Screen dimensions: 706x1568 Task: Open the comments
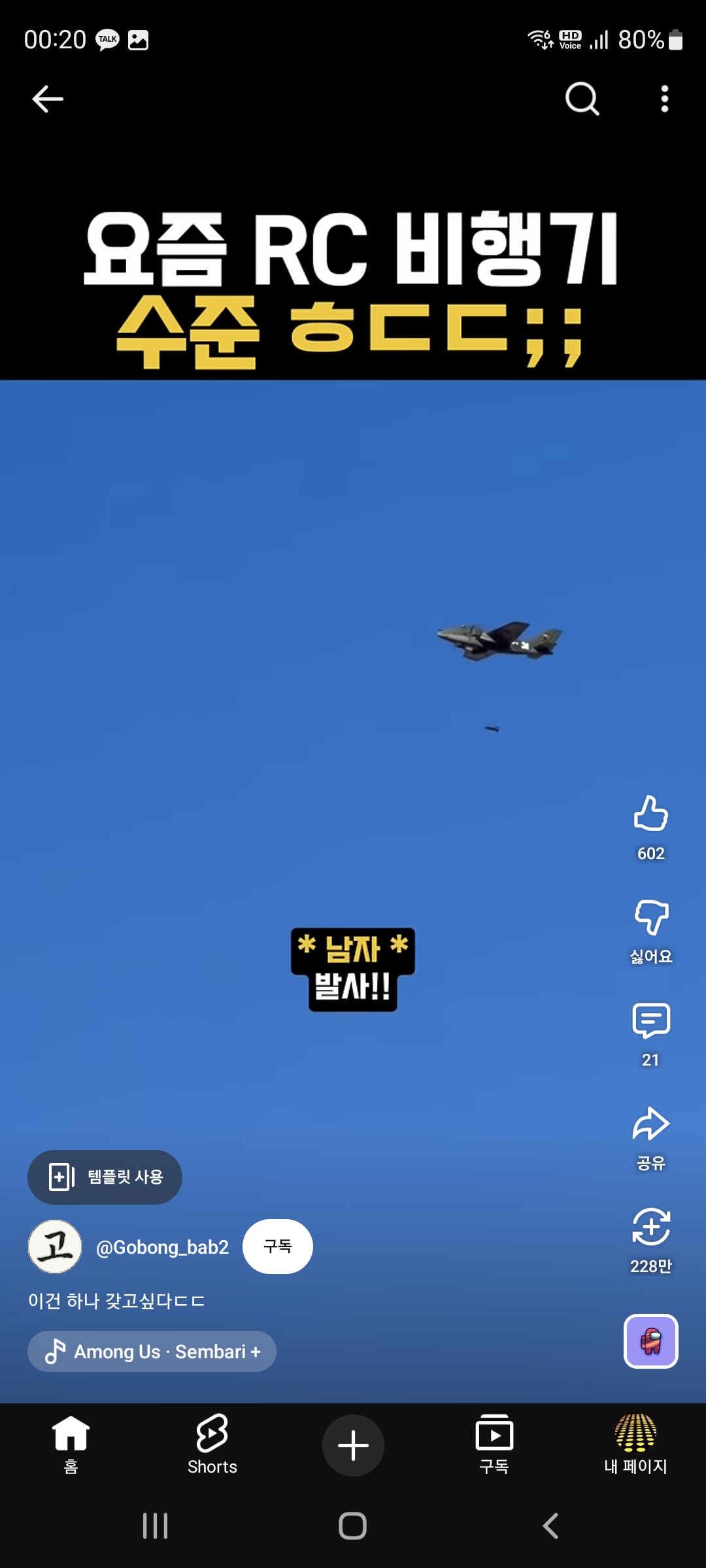click(650, 1021)
